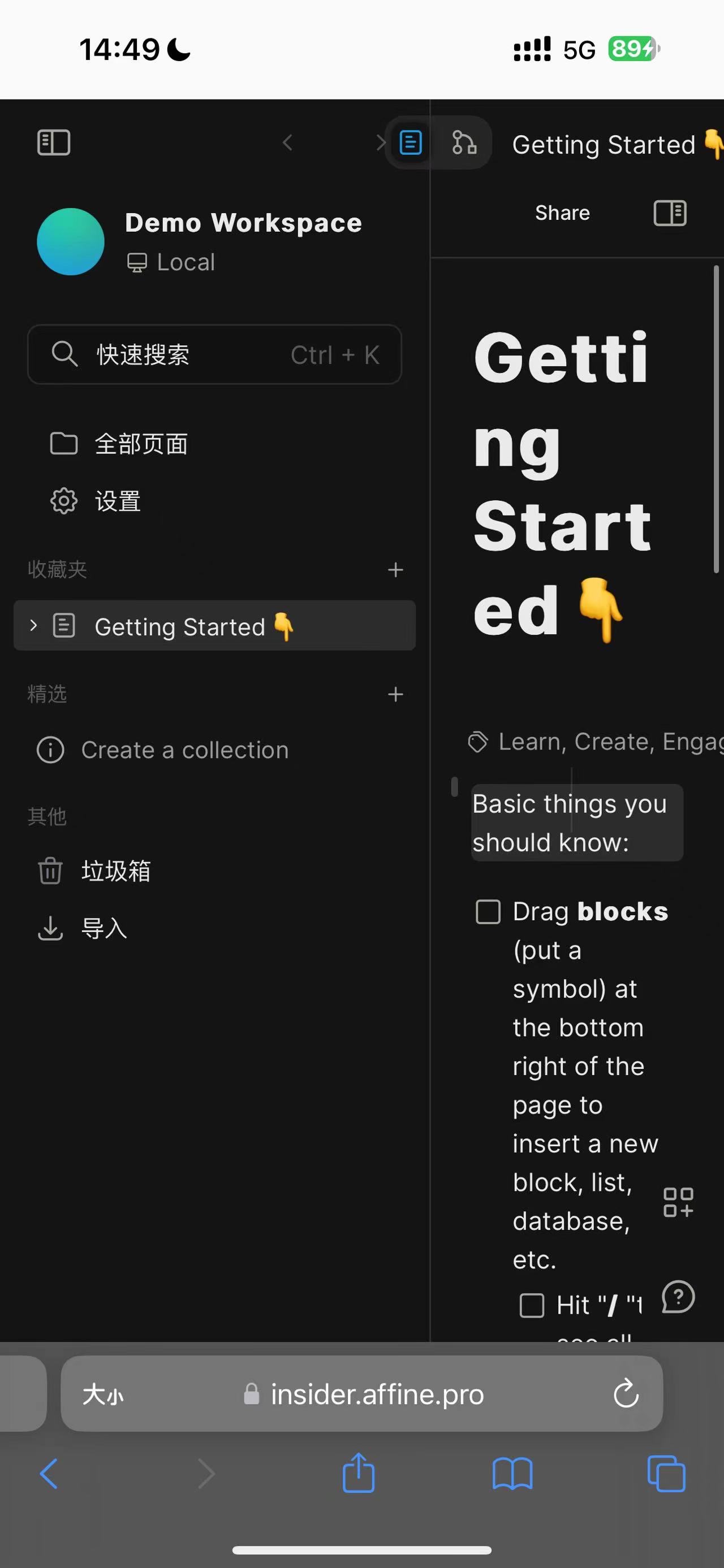The height and width of the screenshot is (1568, 724).
Task: Open Safari tabs overview
Action: pyautogui.click(x=666, y=1474)
